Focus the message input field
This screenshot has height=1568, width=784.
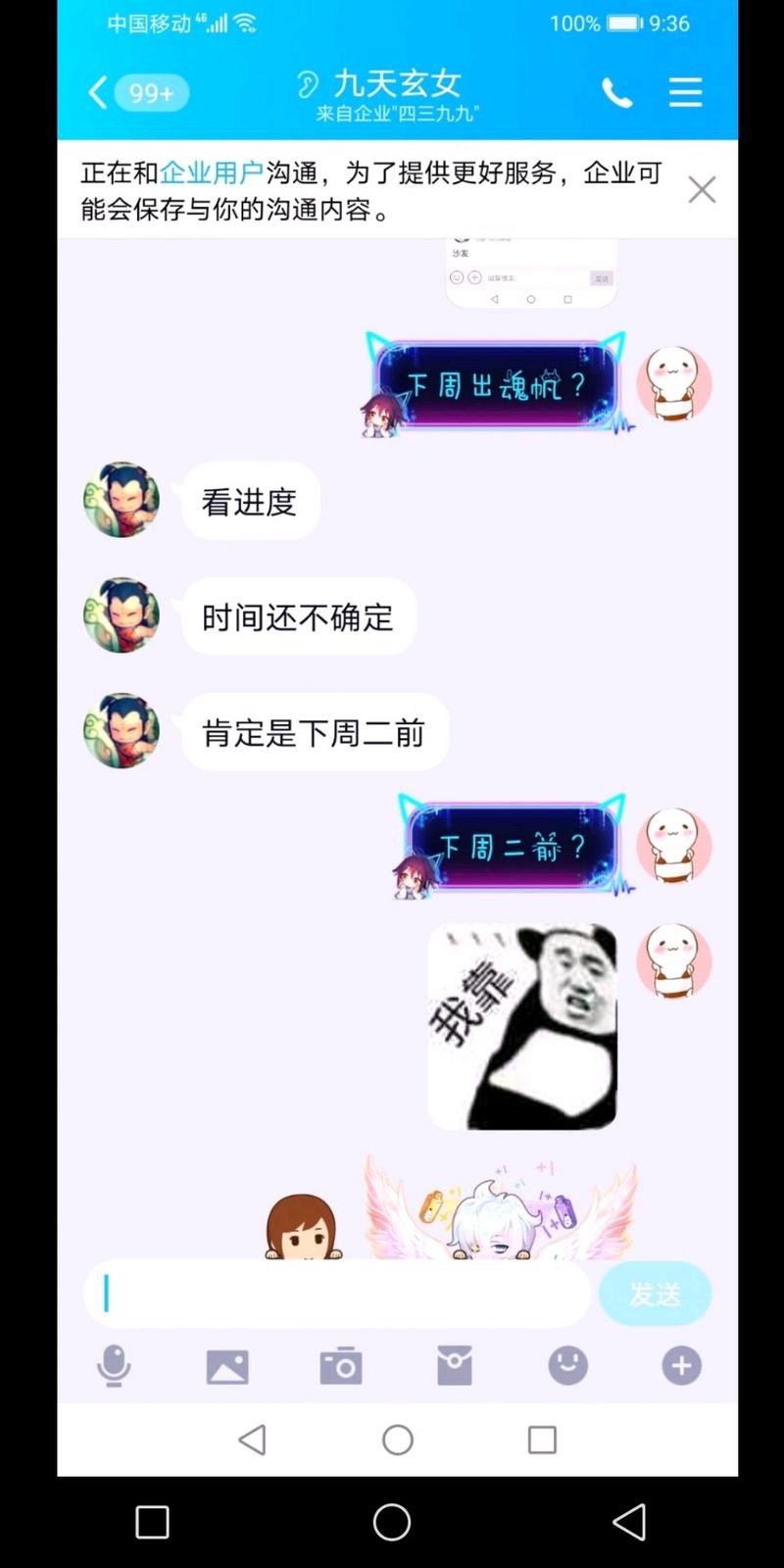coord(337,1294)
